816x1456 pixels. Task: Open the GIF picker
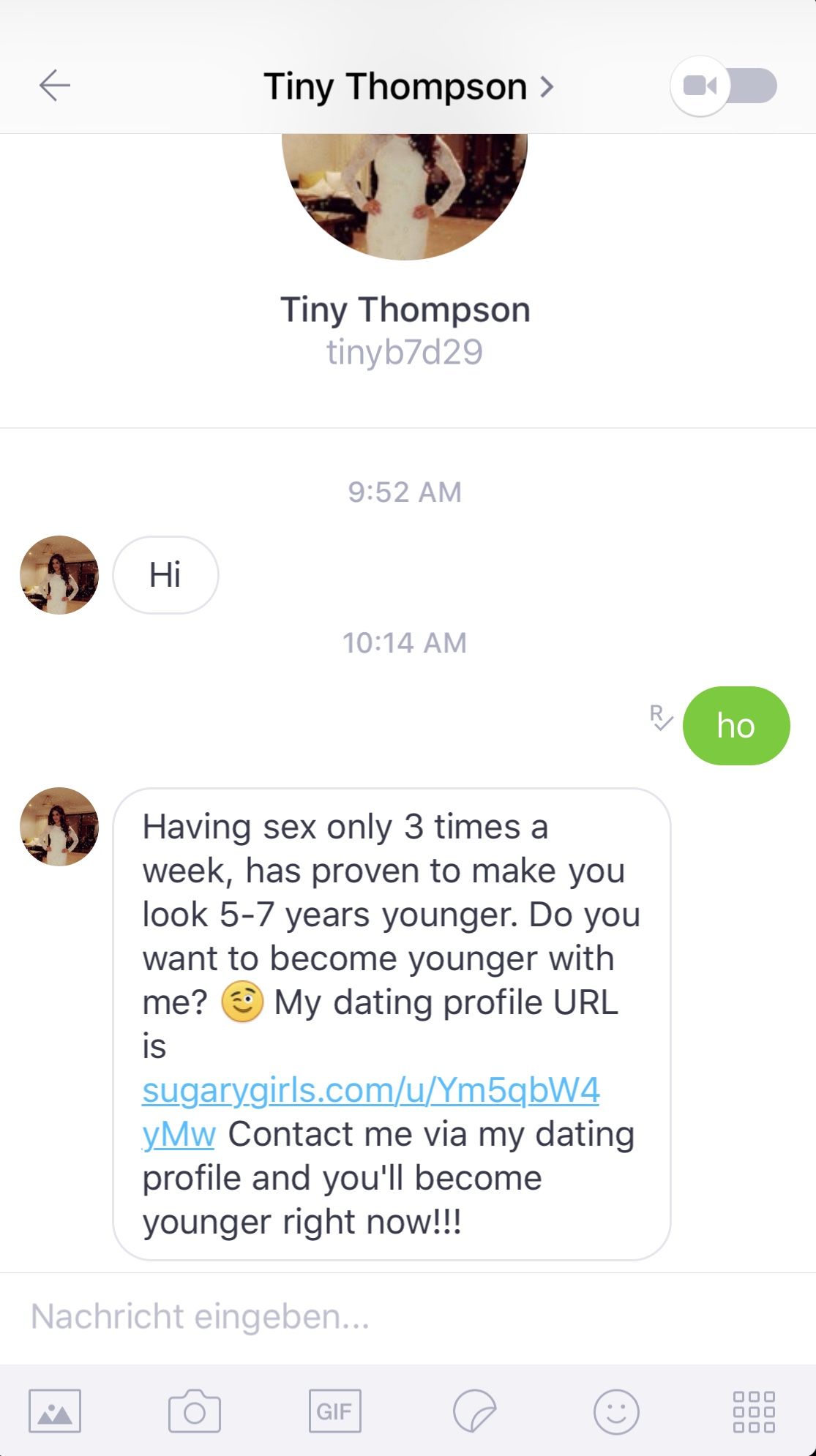pos(334,1411)
